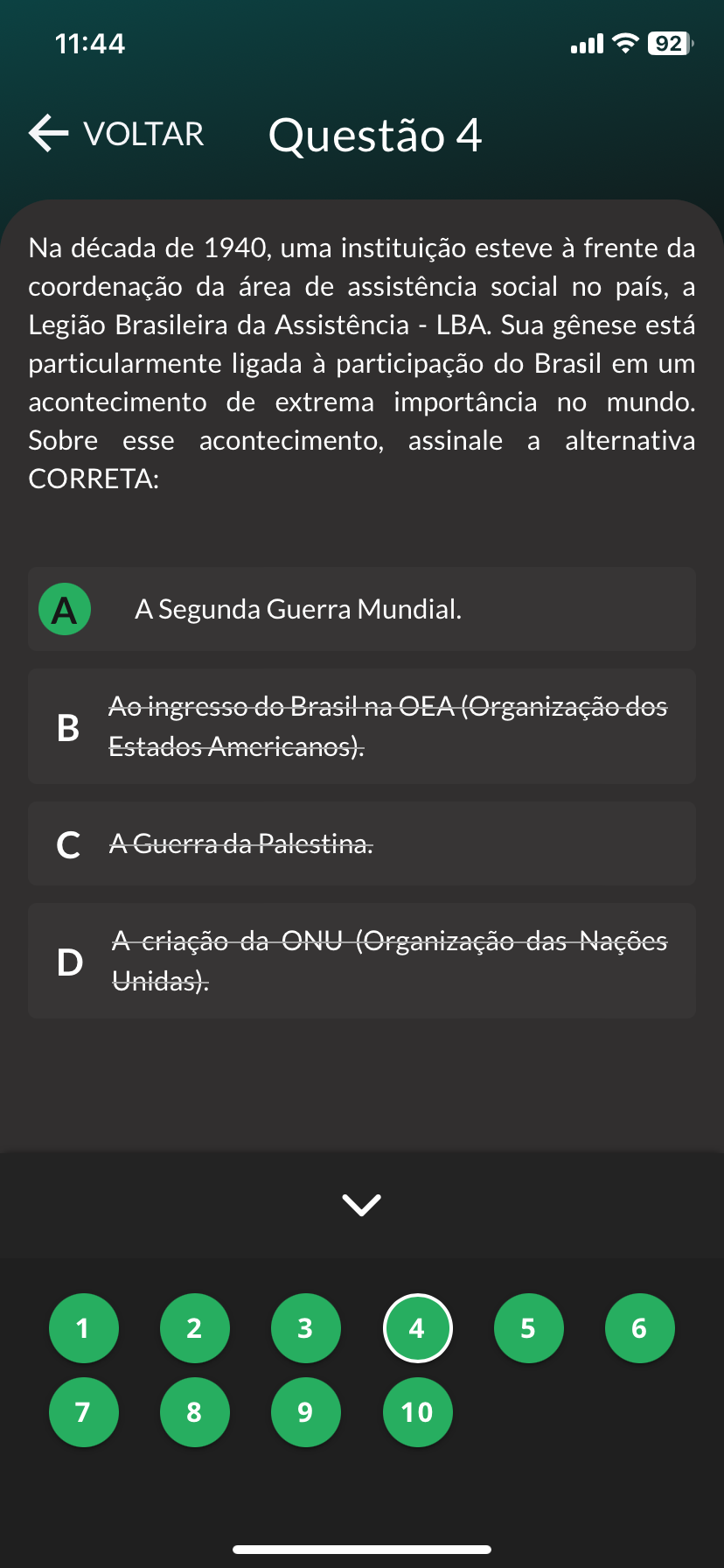Image resolution: width=724 pixels, height=1568 pixels.
Task: Jump to question 1
Action: point(83,1328)
